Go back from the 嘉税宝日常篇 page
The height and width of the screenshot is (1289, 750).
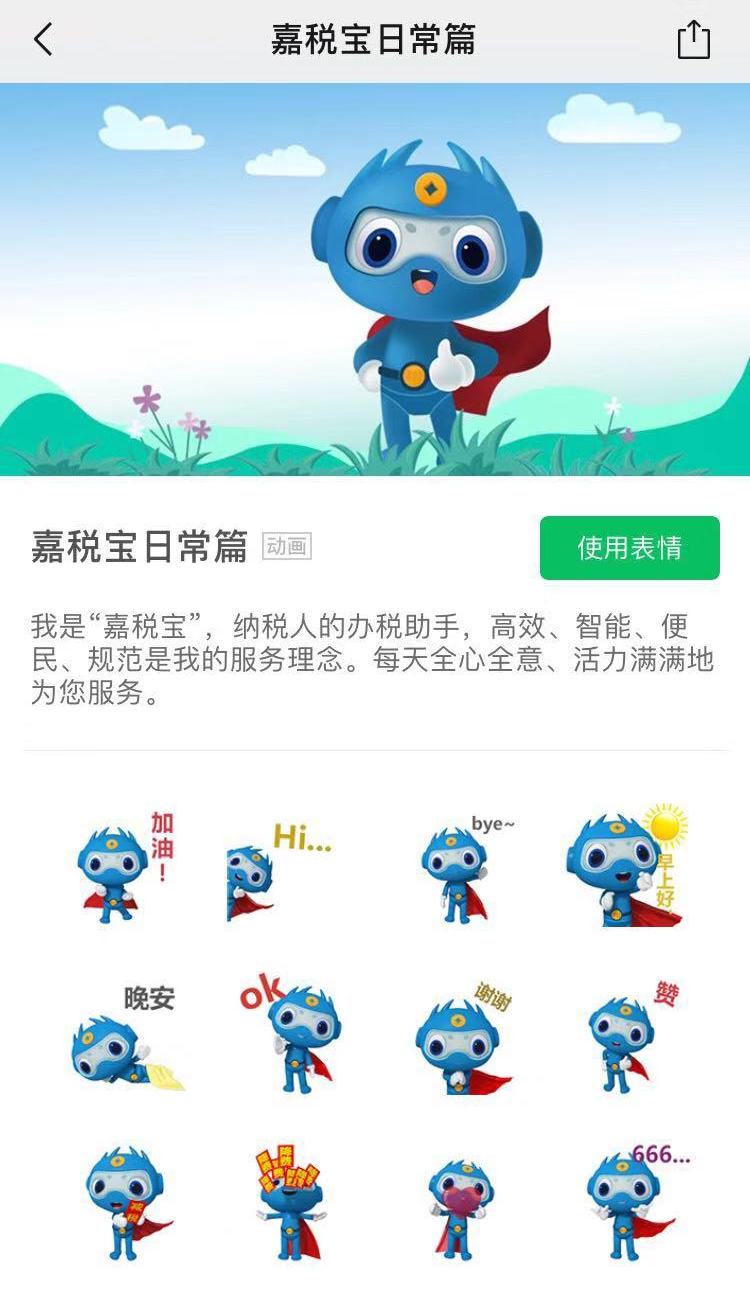43,41
